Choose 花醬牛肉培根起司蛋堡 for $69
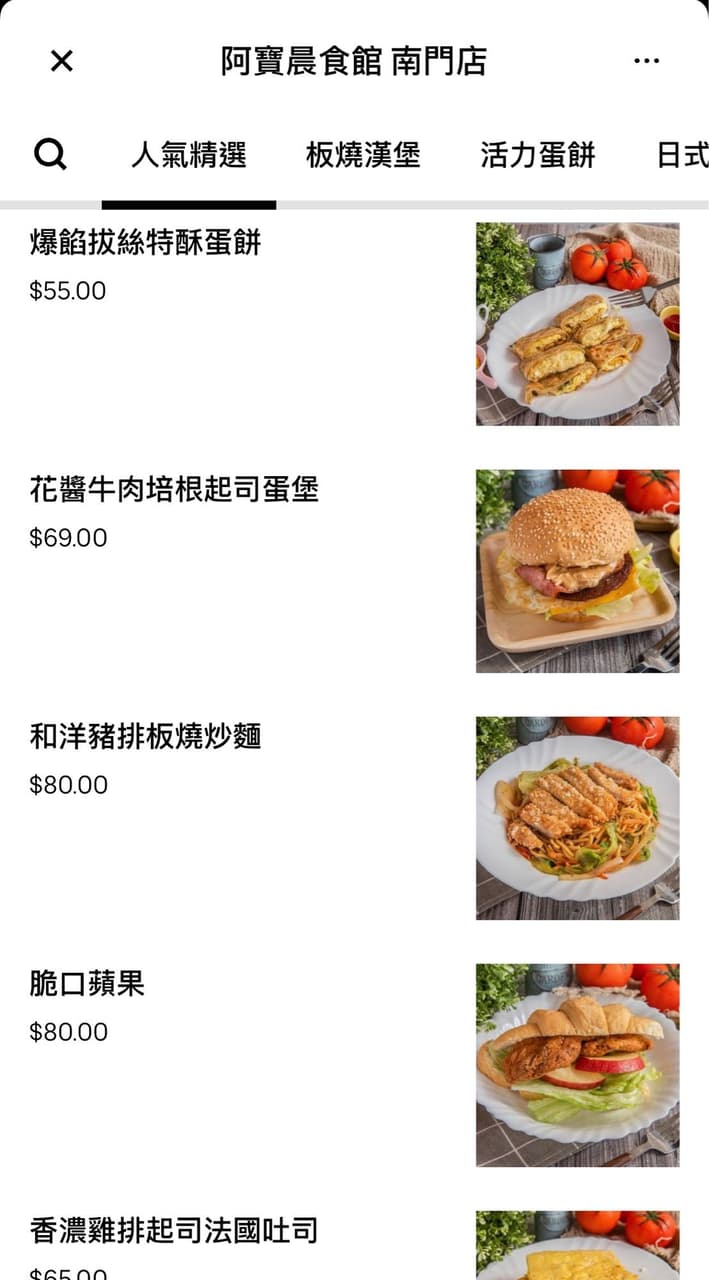 [354, 571]
